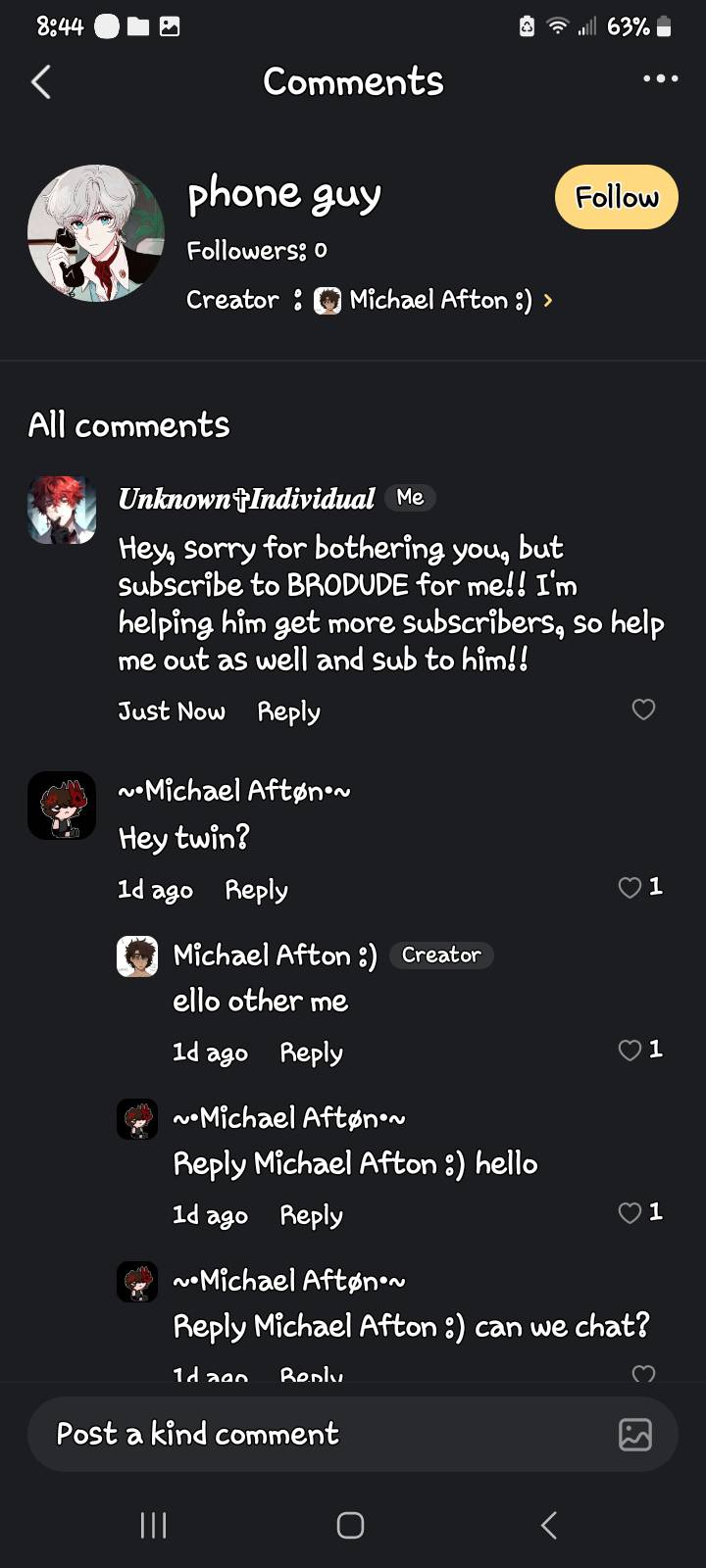Screen dimensions: 706x1568
Task: Reply to the Unknown Individual comment
Action: [288, 711]
